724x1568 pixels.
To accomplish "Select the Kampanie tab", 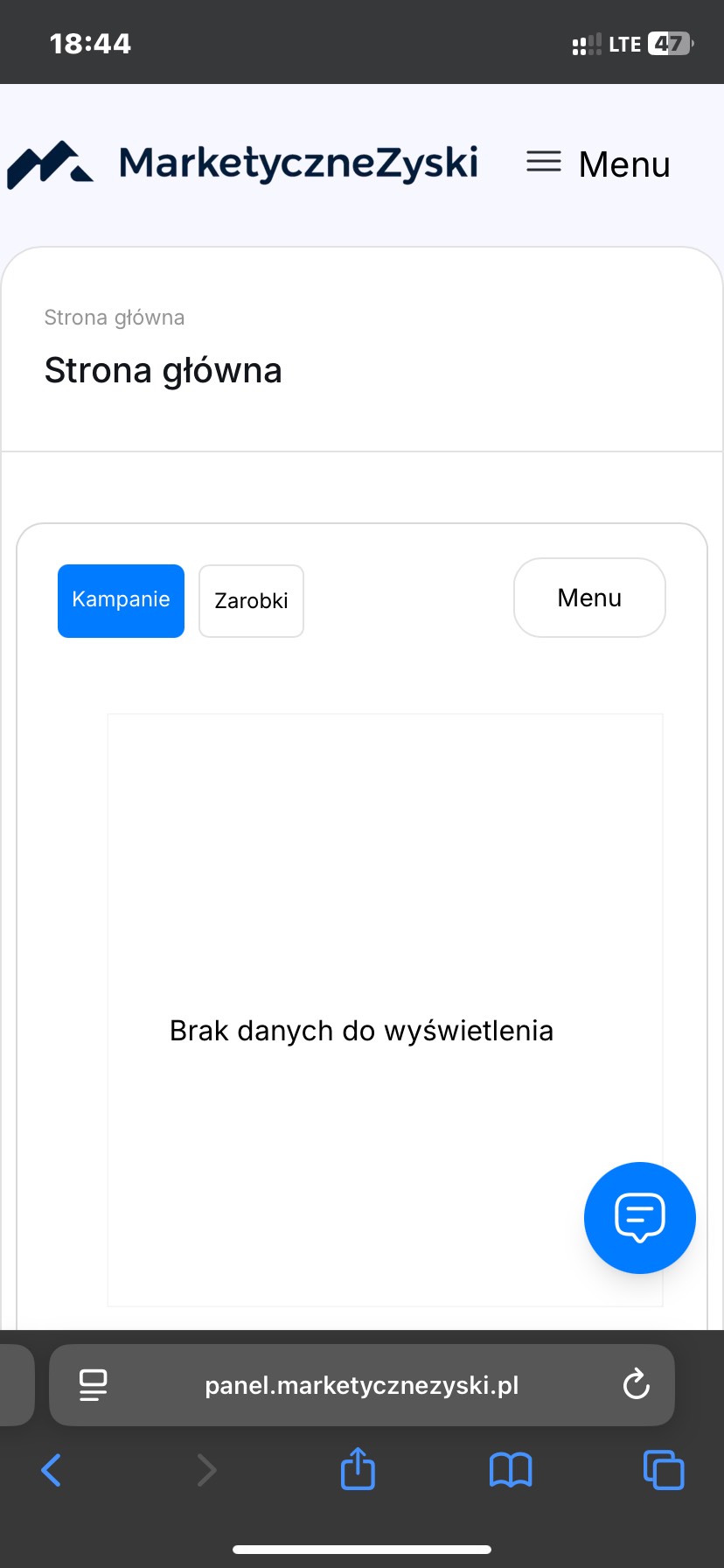I will click(121, 601).
